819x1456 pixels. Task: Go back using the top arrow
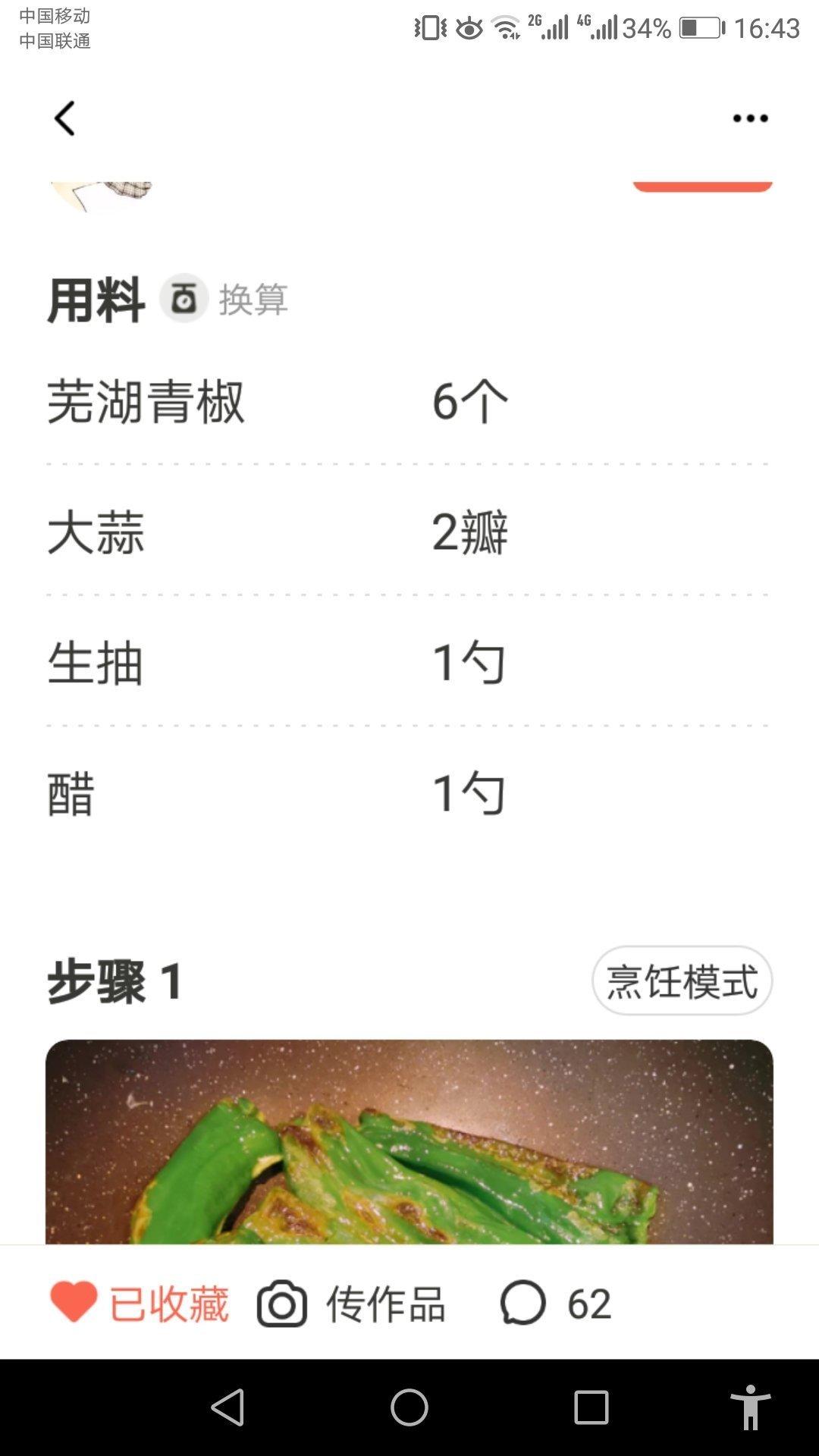click(65, 119)
